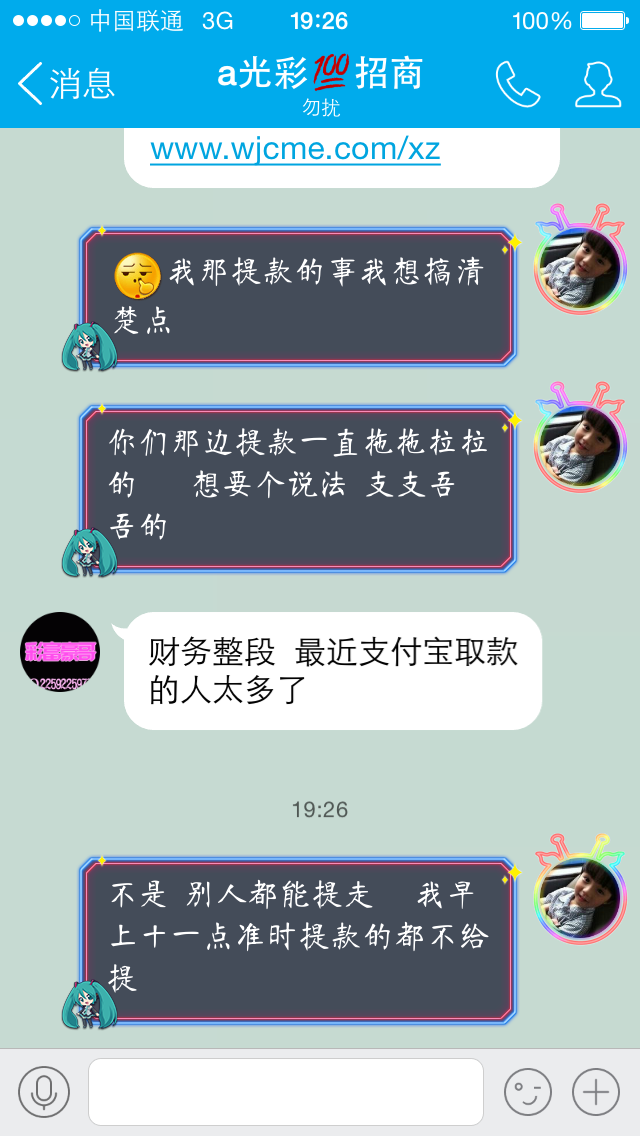View the sender avatar beside 财务整段 message
This screenshot has width=640, height=1136.
point(60,652)
